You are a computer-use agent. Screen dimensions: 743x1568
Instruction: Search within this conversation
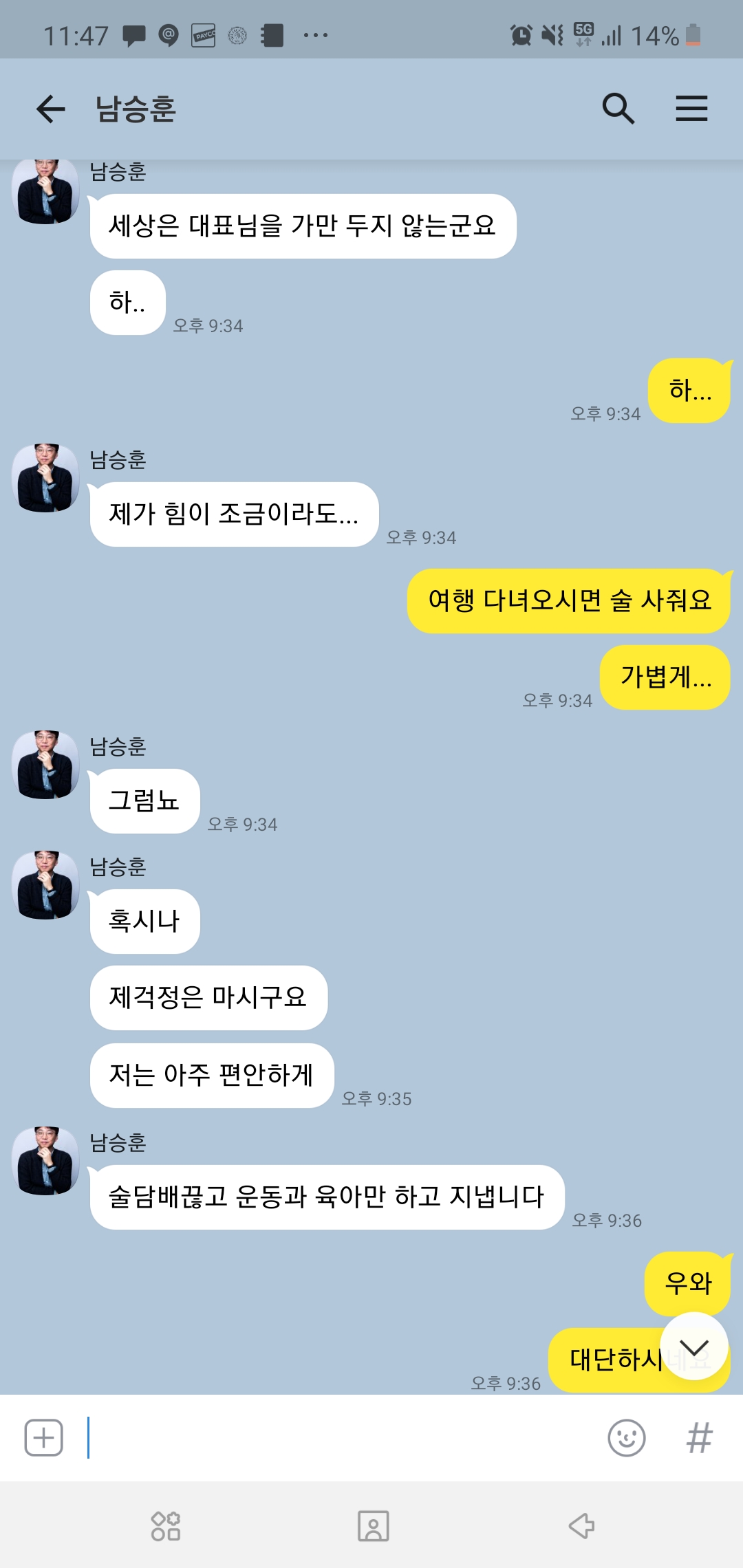click(618, 109)
